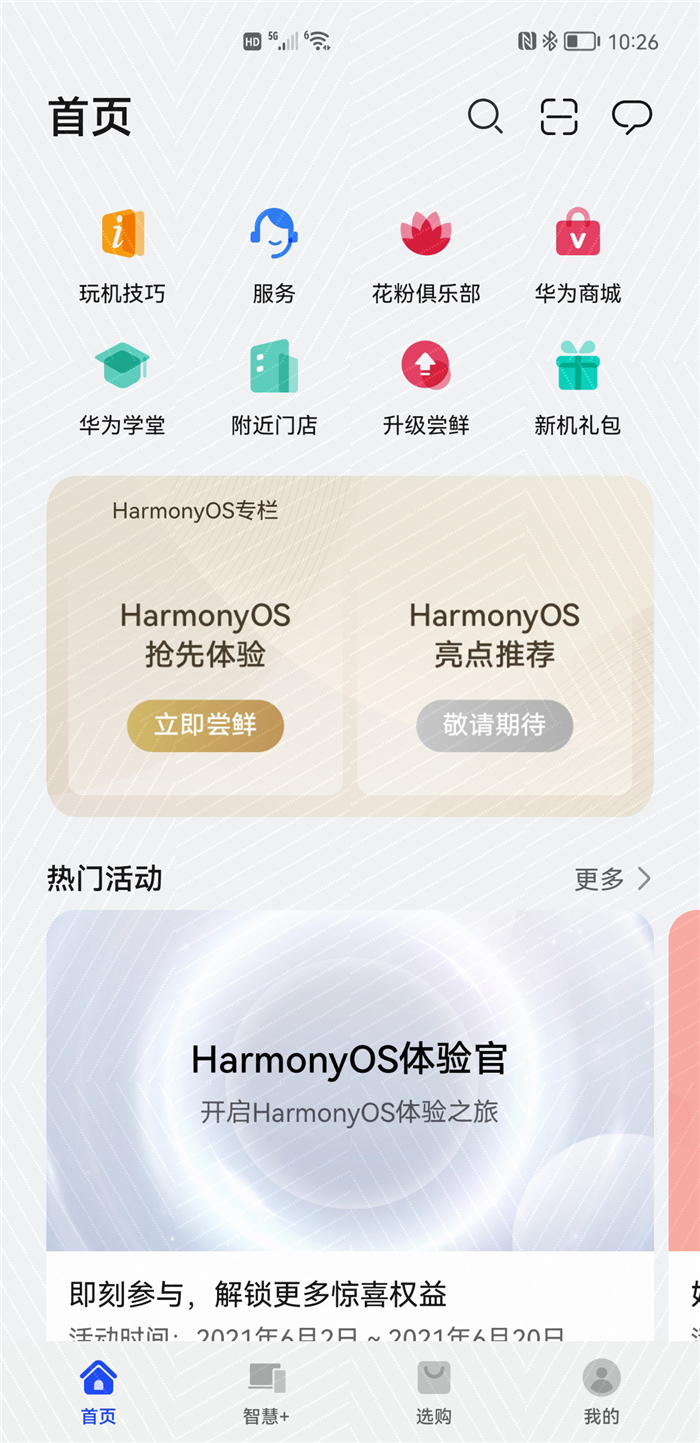Open 花粉俱乐部
Screen dimensions: 700x1443
(426, 255)
